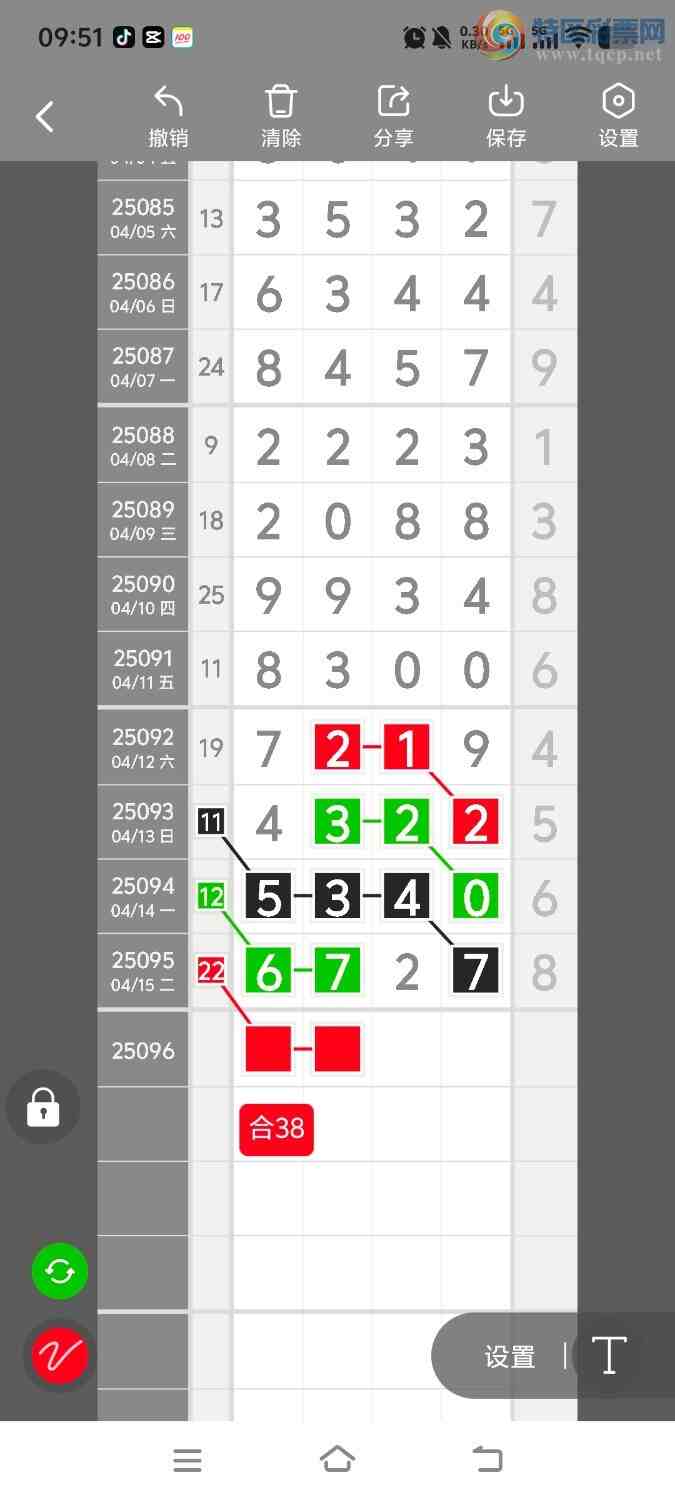This screenshot has height=1500, width=675.
Task: Tap the red 合38 label
Action: click(x=277, y=1129)
